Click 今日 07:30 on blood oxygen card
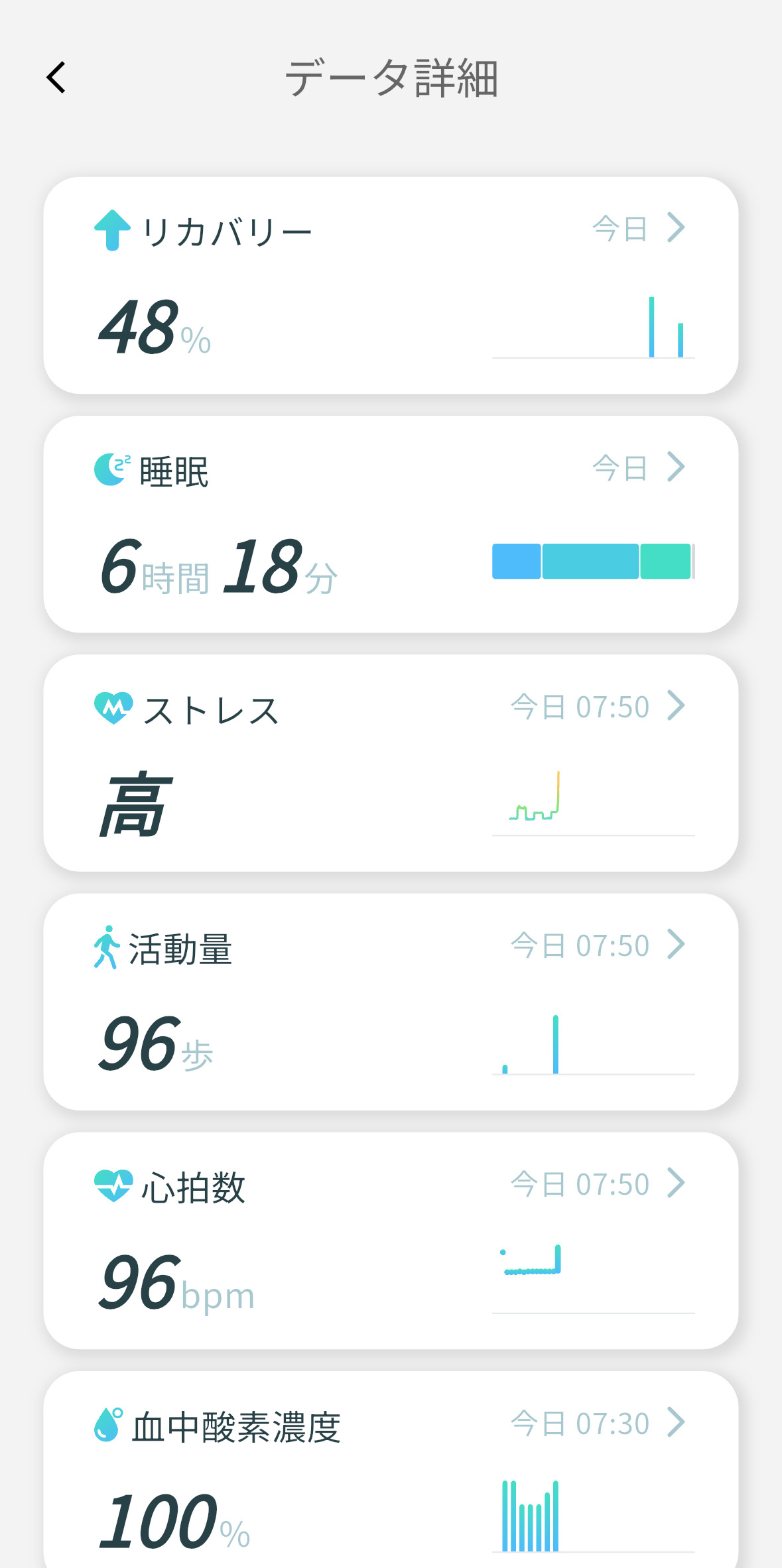 pos(580,1423)
